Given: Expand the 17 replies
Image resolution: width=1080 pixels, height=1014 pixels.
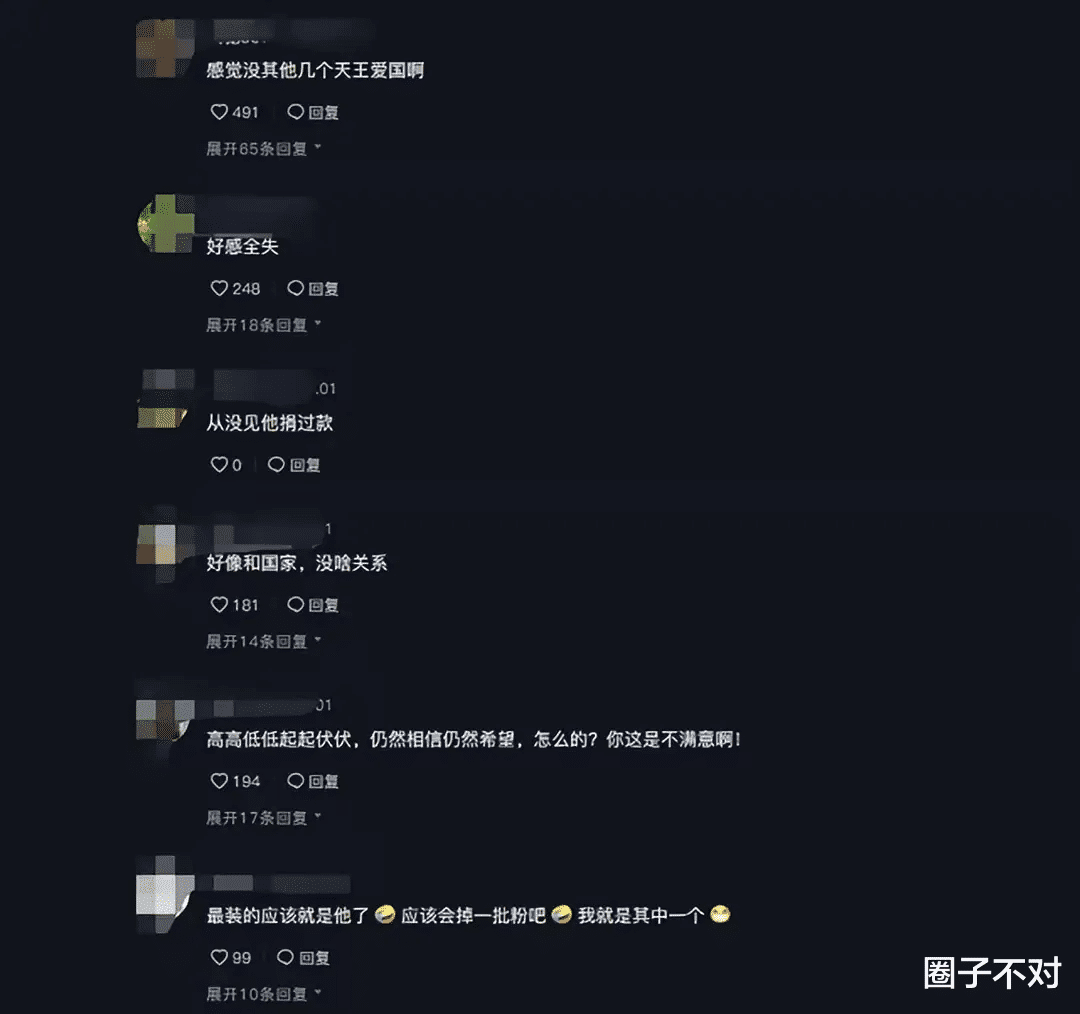Looking at the screenshot, I should [263, 818].
